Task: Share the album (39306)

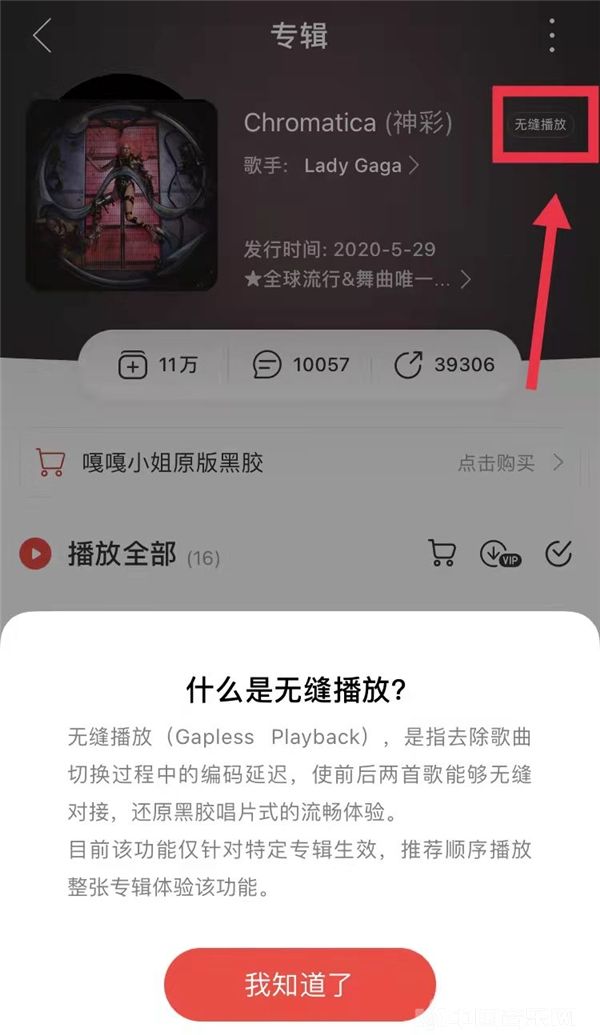Action: (445, 365)
